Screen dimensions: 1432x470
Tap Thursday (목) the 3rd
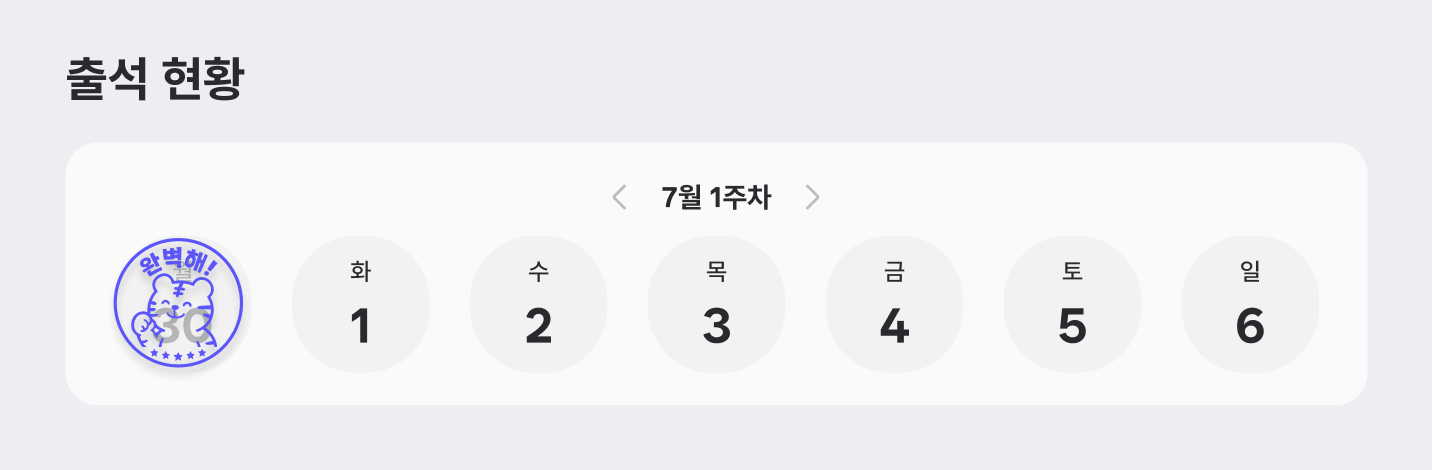[716, 304]
